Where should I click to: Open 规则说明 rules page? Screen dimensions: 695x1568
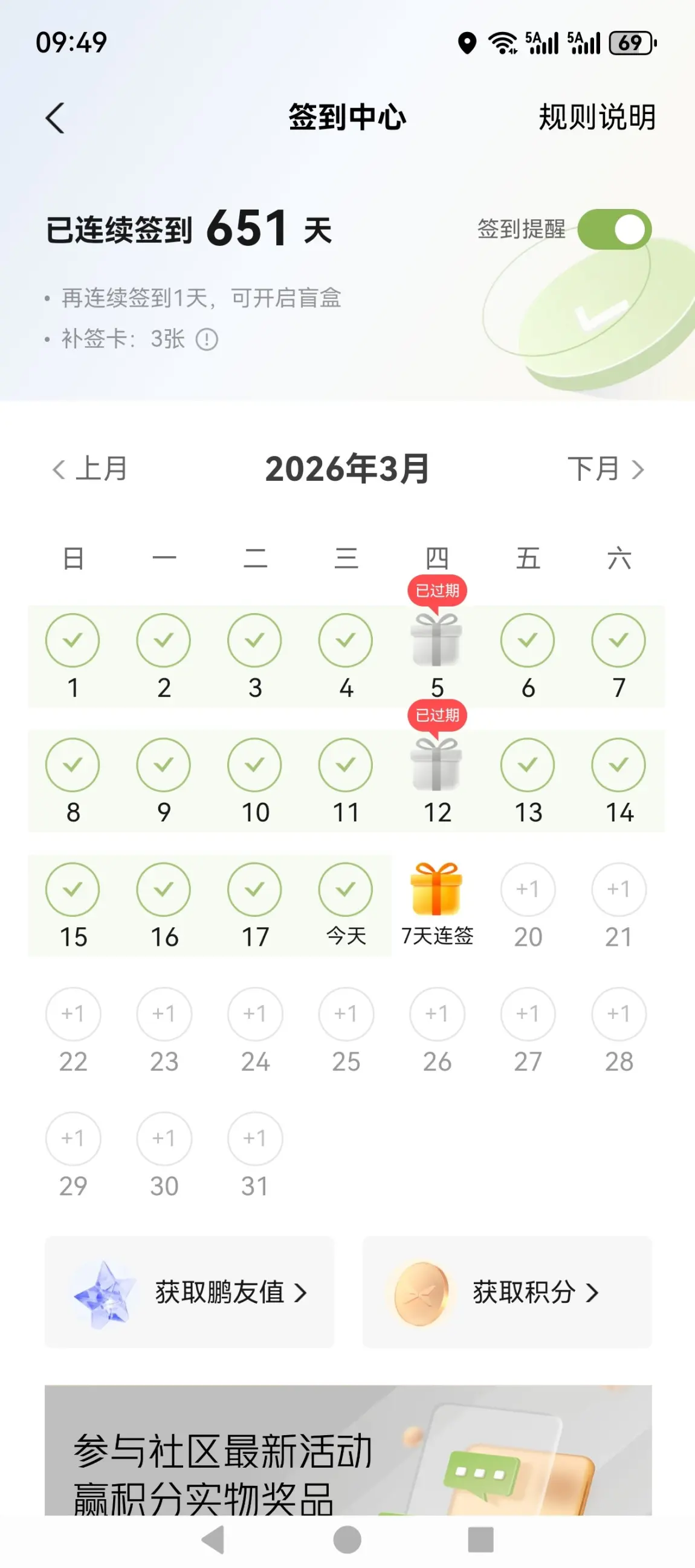[596, 117]
